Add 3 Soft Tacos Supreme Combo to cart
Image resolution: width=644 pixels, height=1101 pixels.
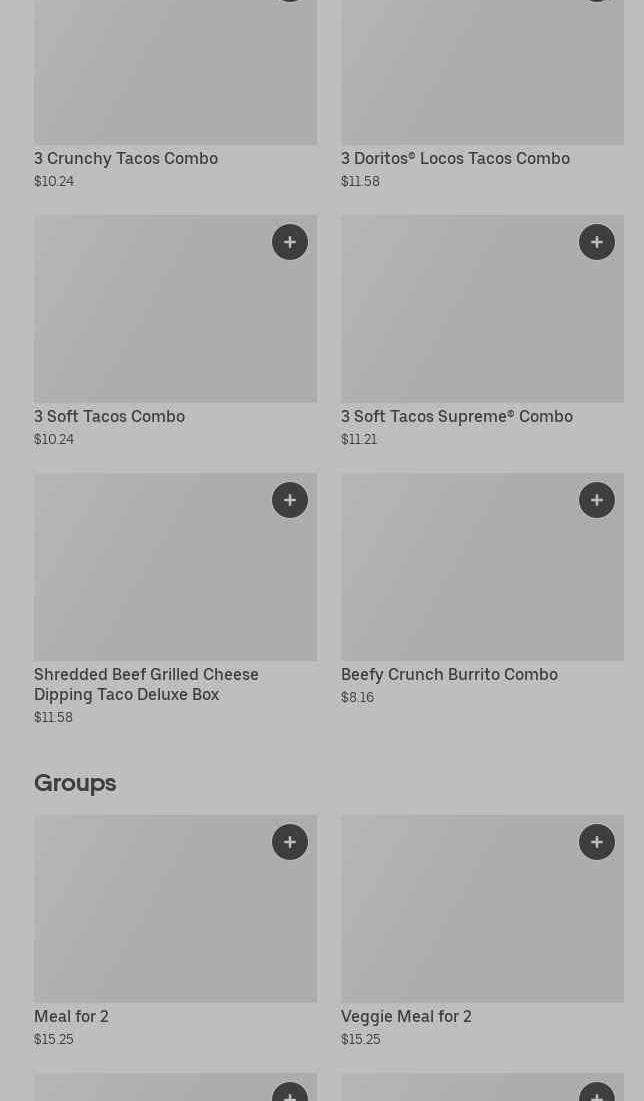[597, 242]
